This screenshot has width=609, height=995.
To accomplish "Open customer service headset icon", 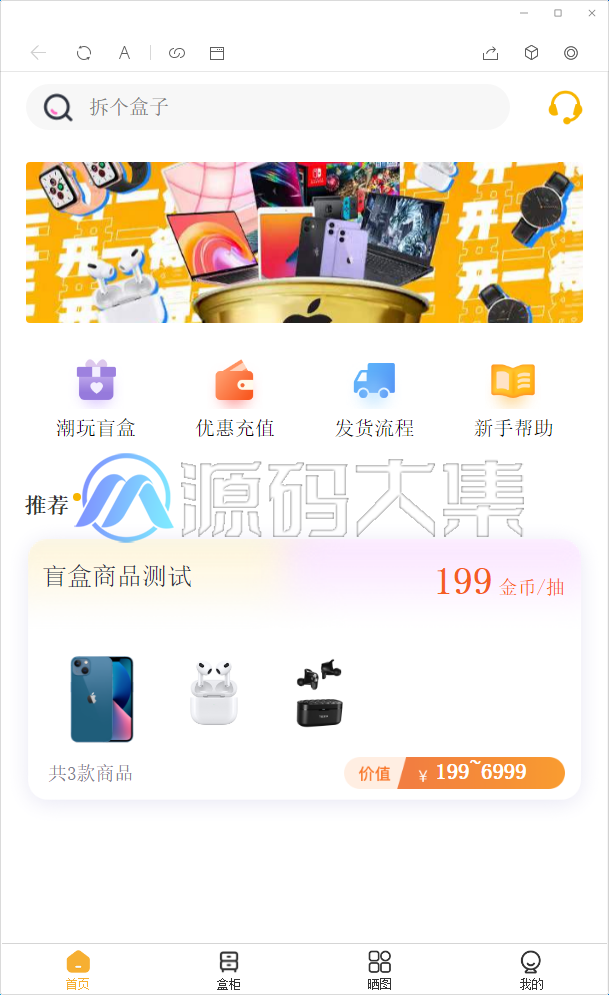I will 565,107.
